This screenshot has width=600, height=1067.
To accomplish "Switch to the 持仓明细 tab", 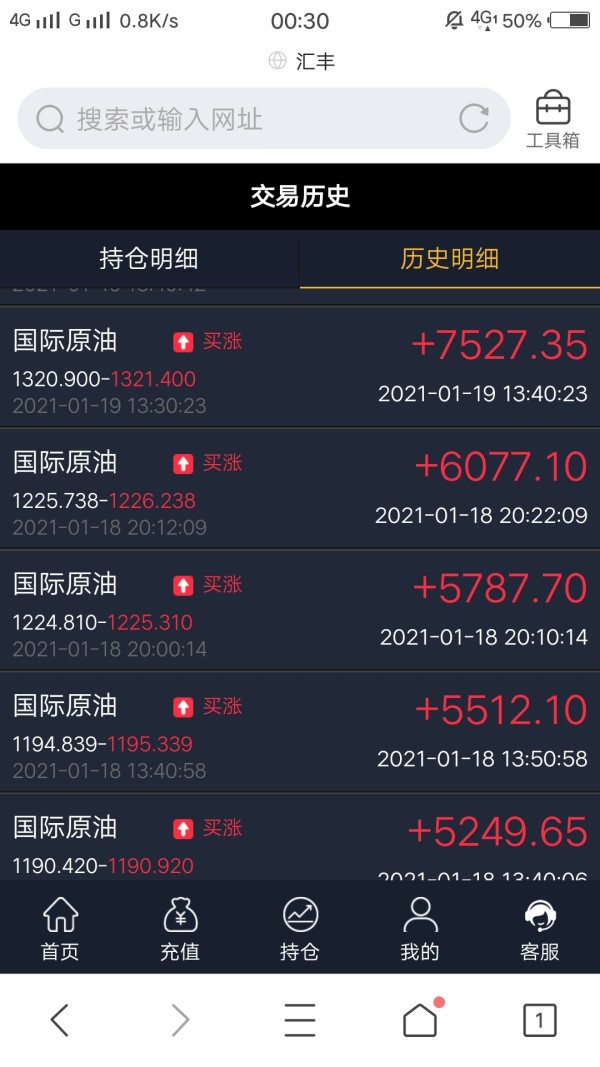I will tap(149, 259).
